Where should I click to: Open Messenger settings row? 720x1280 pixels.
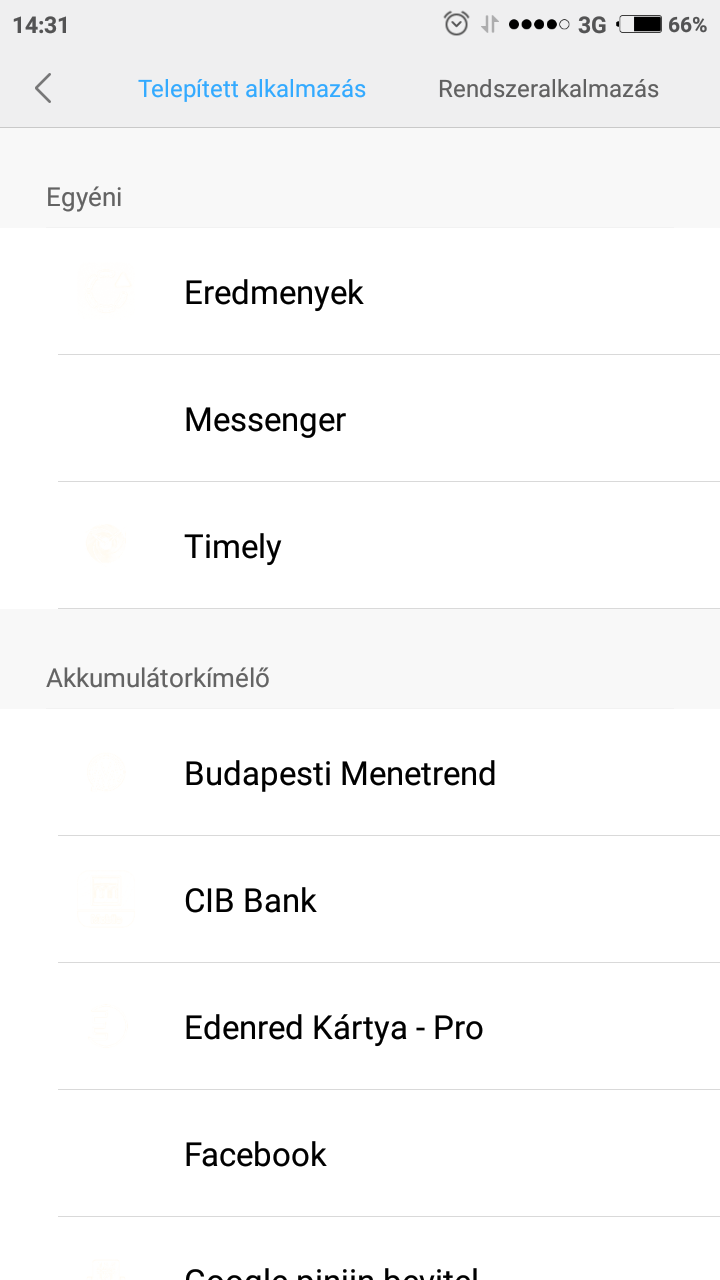coord(360,418)
